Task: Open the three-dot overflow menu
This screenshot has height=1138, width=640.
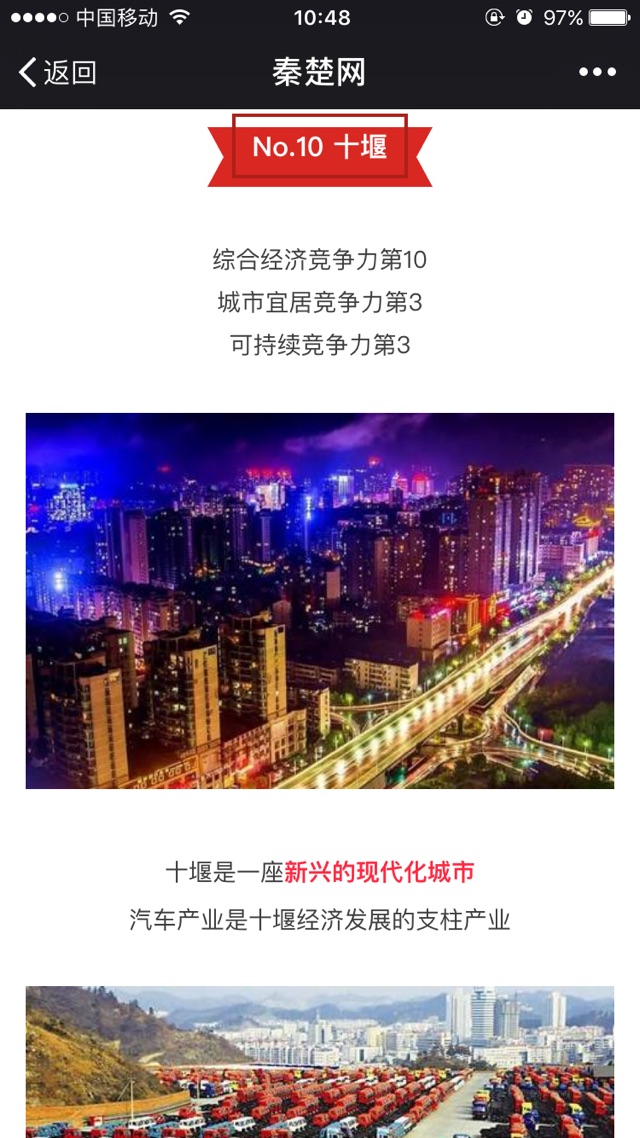Action: [597, 72]
